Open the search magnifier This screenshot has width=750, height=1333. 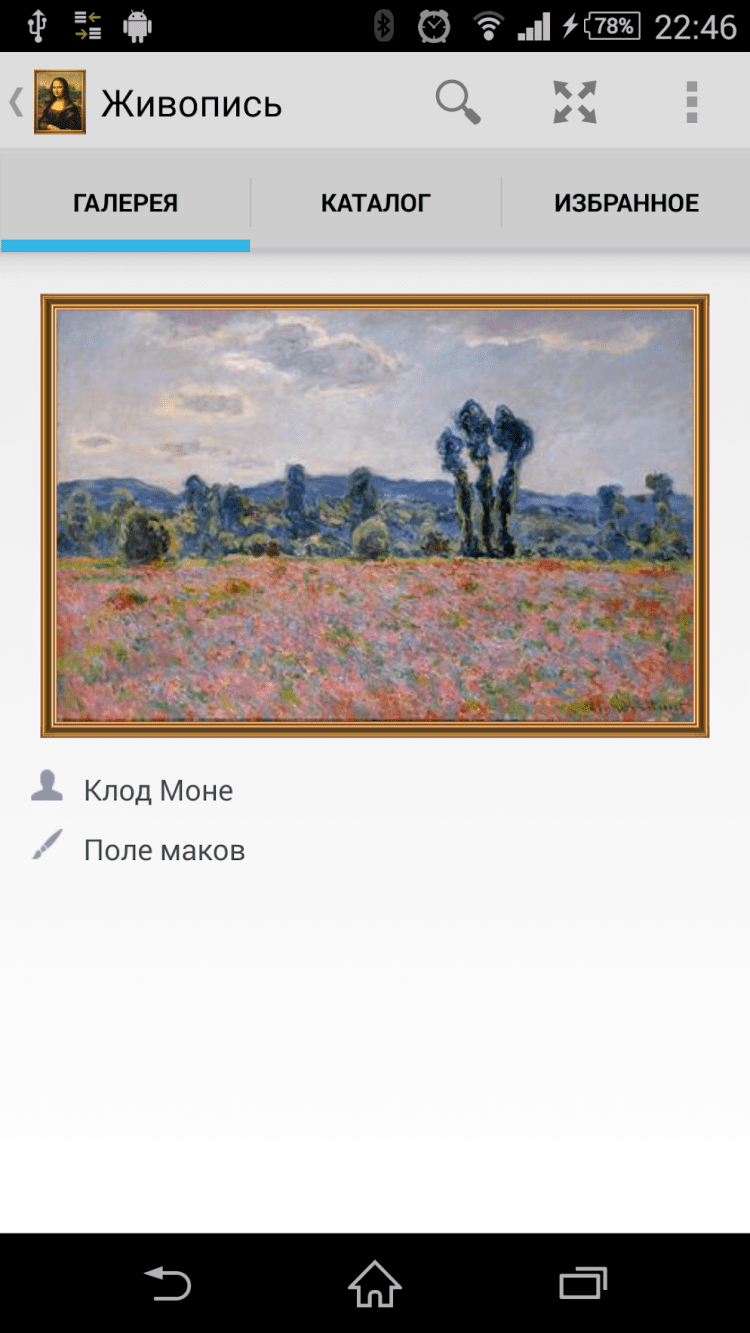click(x=458, y=102)
